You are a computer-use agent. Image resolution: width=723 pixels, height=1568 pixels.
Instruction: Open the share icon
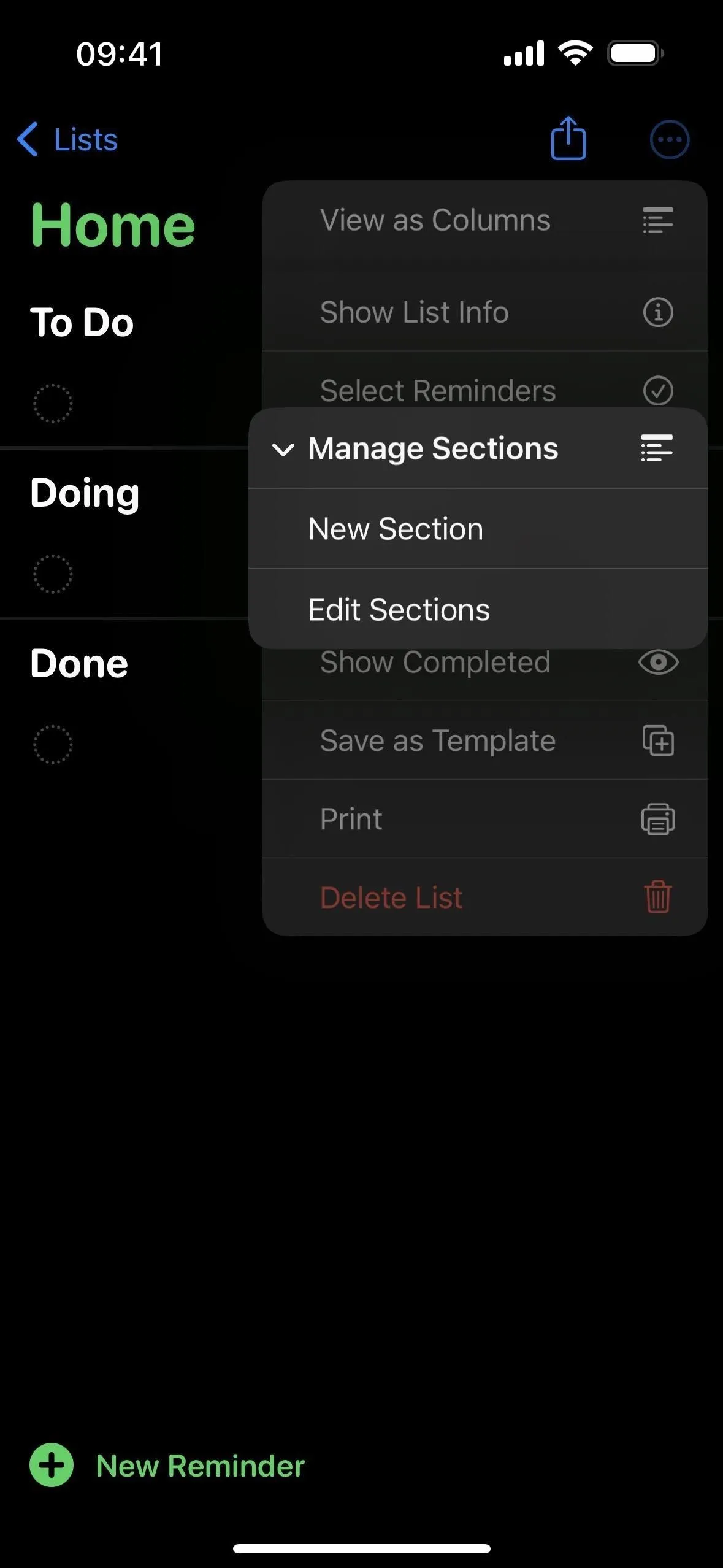click(x=568, y=138)
